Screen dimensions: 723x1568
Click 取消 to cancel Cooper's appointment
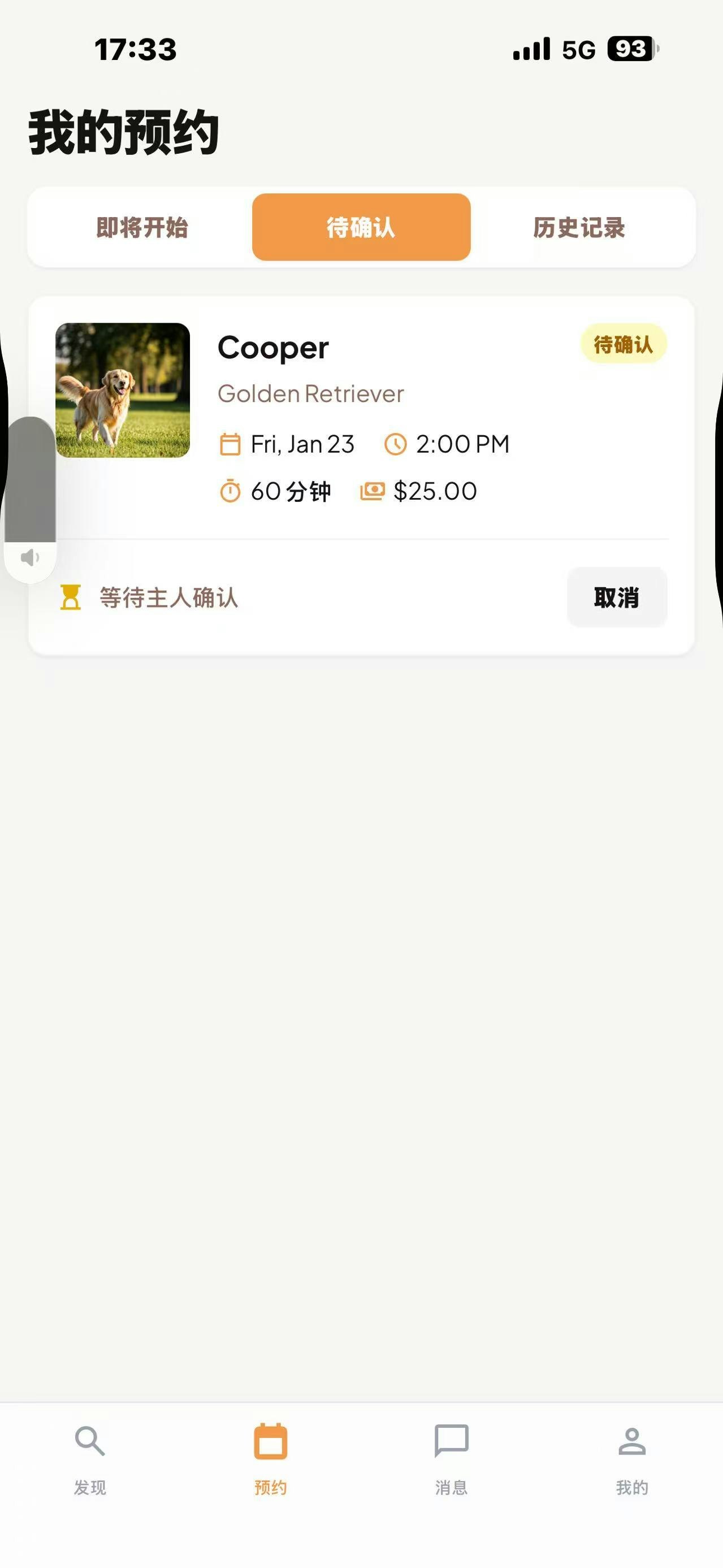pyautogui.click(x=617, y=597)
